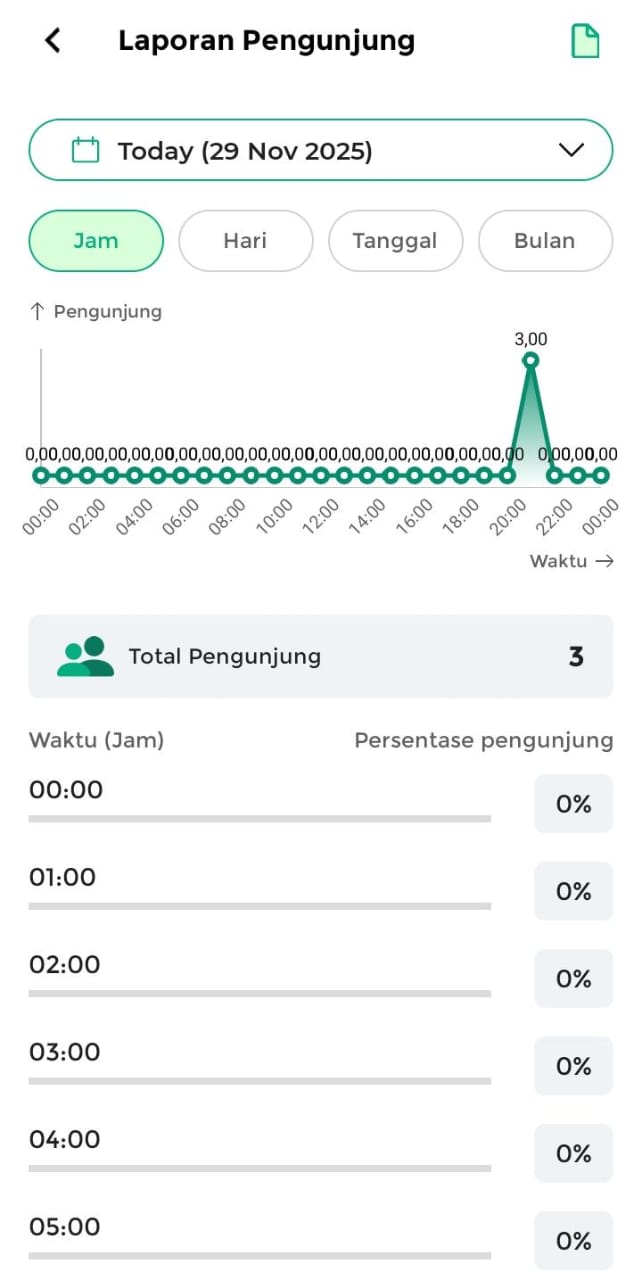Export the visitor report document

[585, 41]
